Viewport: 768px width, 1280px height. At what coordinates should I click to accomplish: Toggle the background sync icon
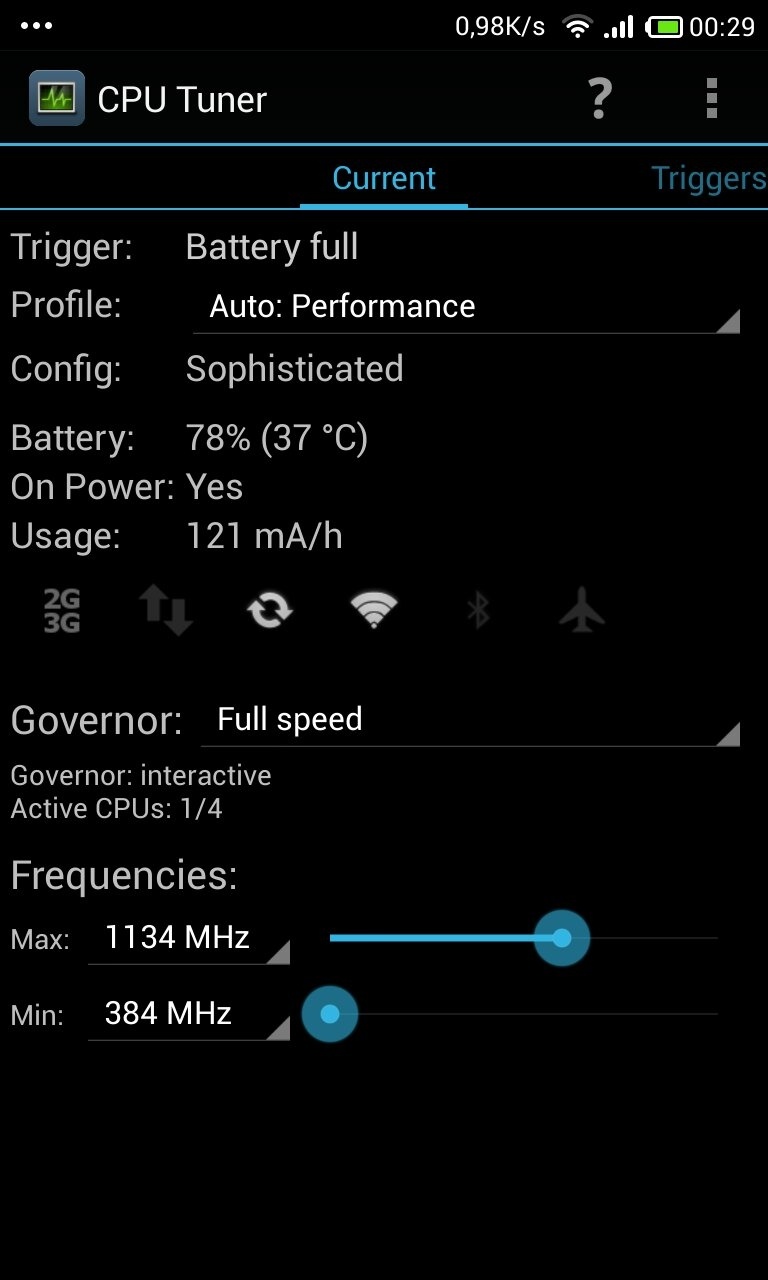(270, 610)
